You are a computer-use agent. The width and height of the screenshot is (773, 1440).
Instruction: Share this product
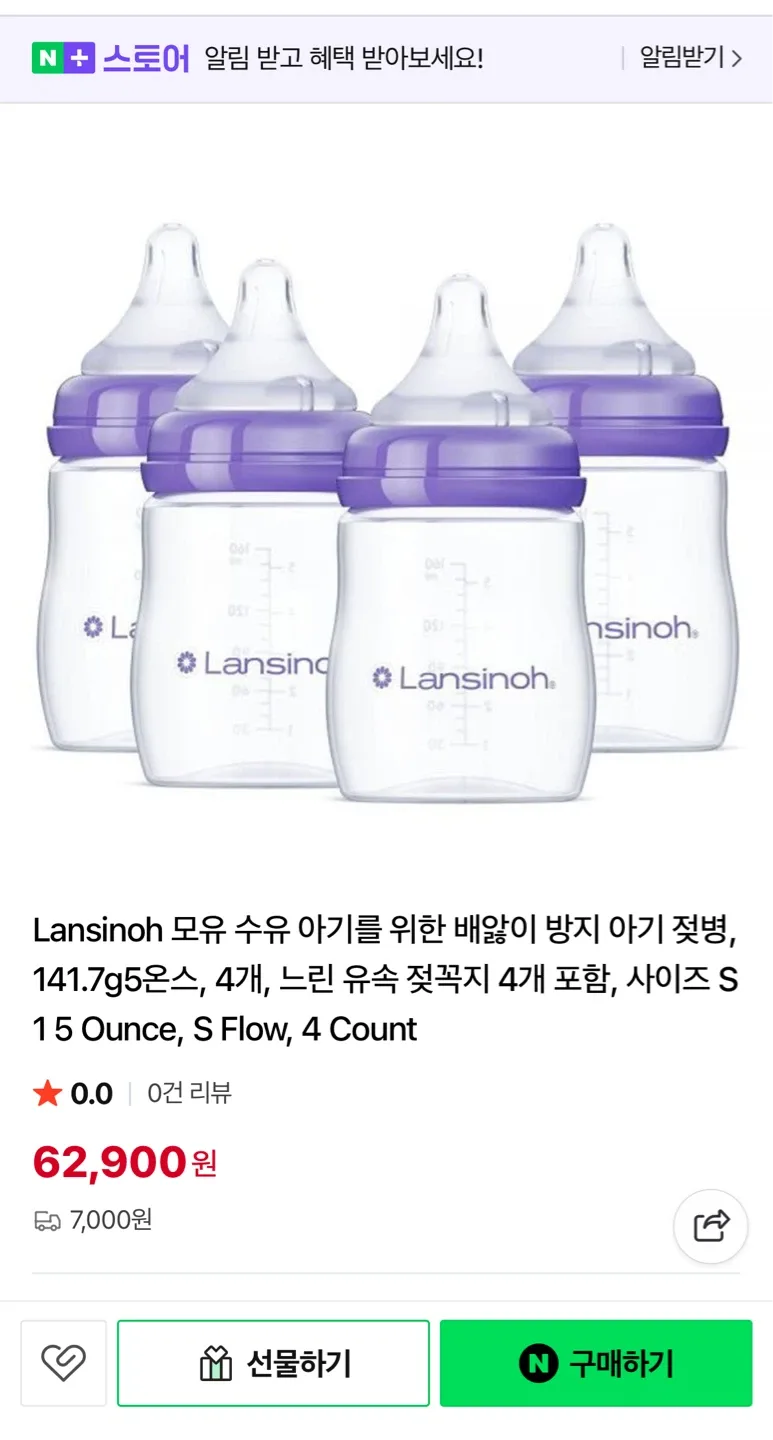point(710,1226)
